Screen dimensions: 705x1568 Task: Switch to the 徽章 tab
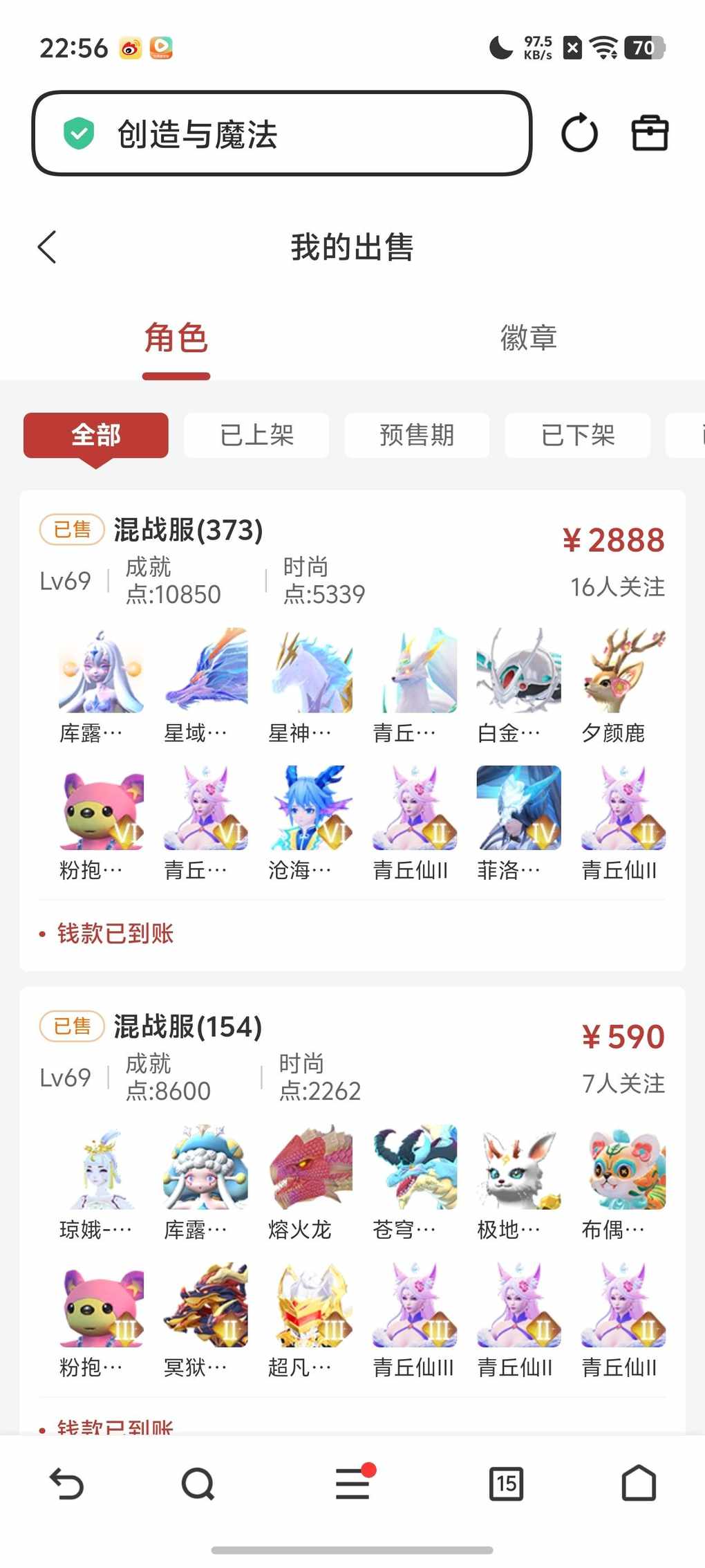point(528,339)
